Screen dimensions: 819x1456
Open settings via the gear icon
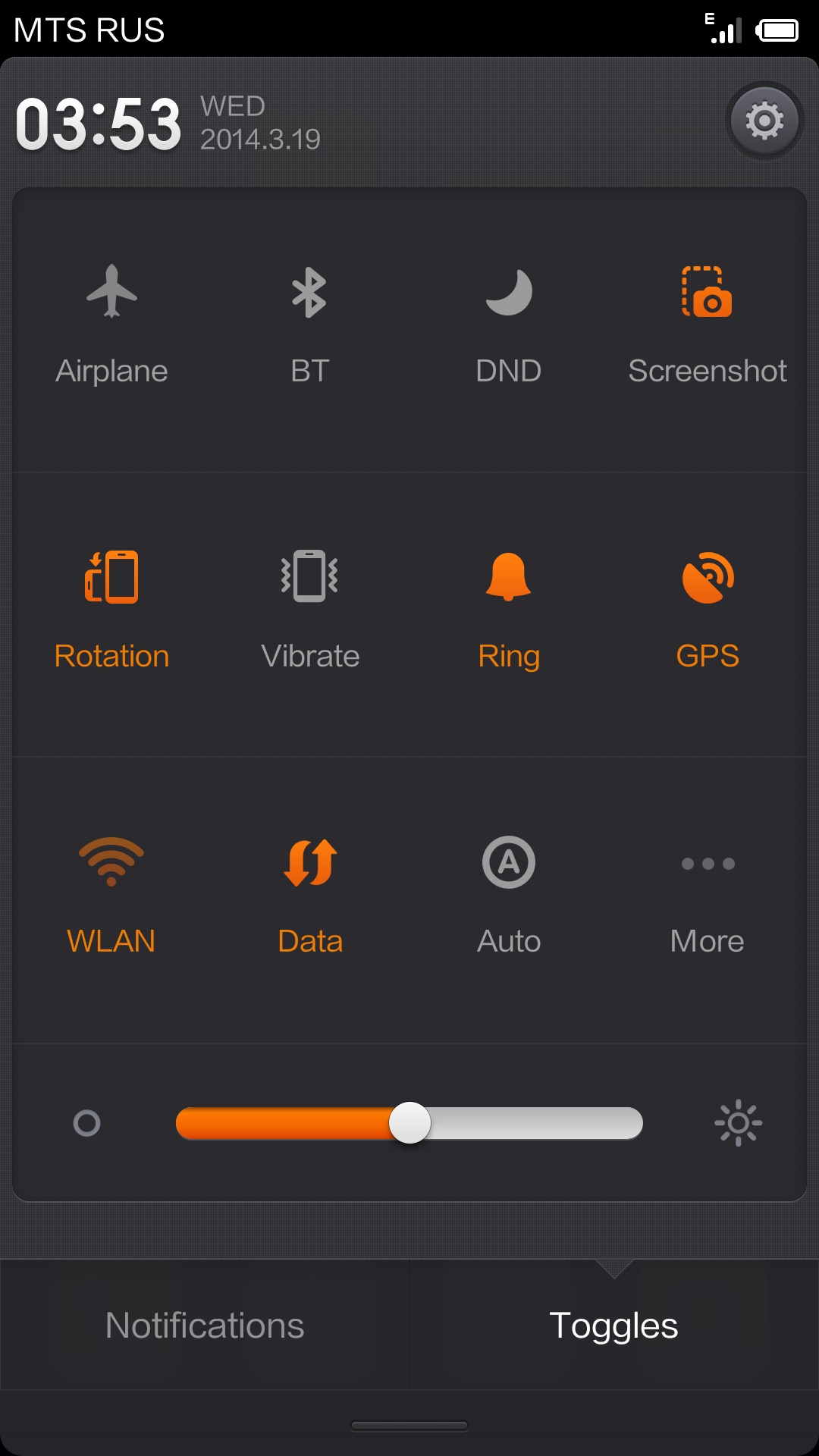coord(764,121)
